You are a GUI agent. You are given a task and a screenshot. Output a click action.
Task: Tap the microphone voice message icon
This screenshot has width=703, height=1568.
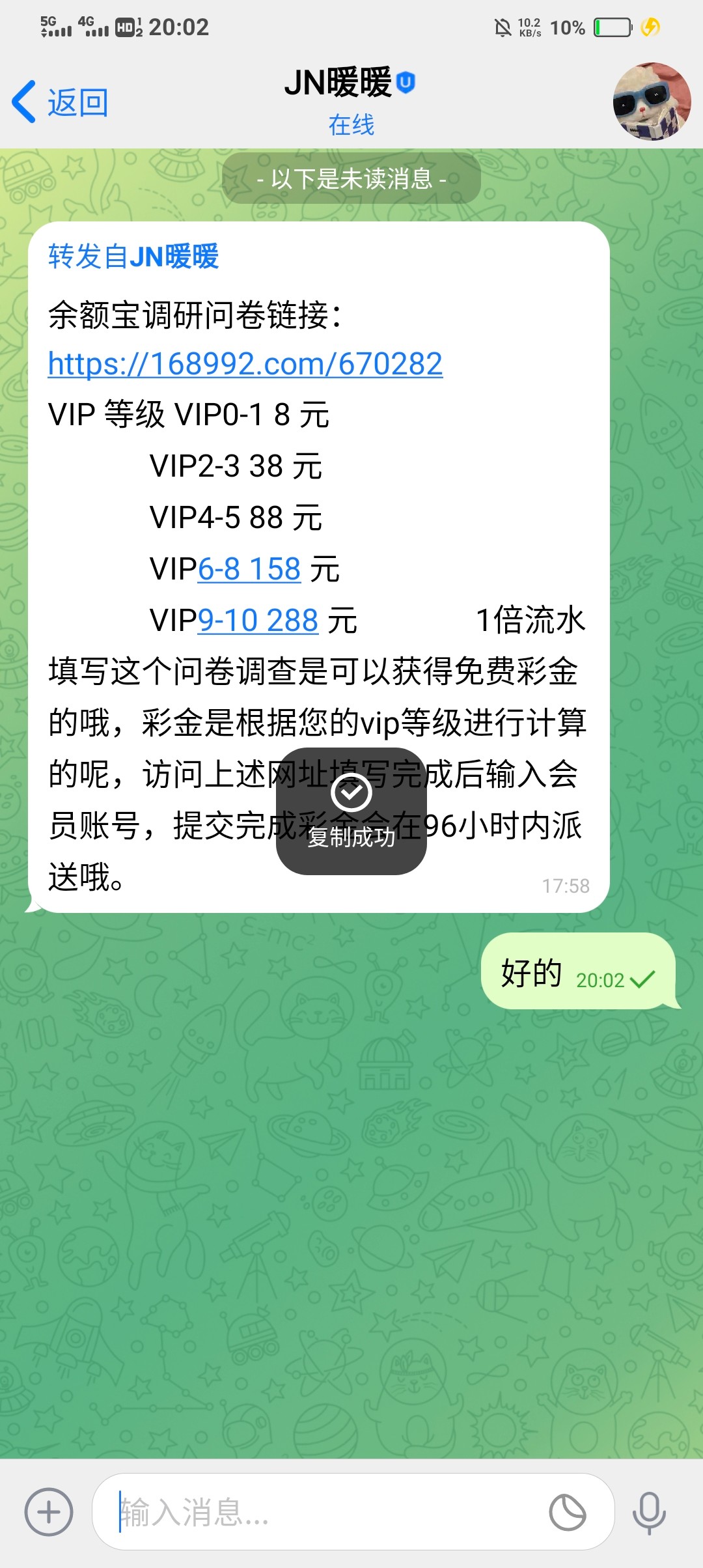(x=649, y=1512)
